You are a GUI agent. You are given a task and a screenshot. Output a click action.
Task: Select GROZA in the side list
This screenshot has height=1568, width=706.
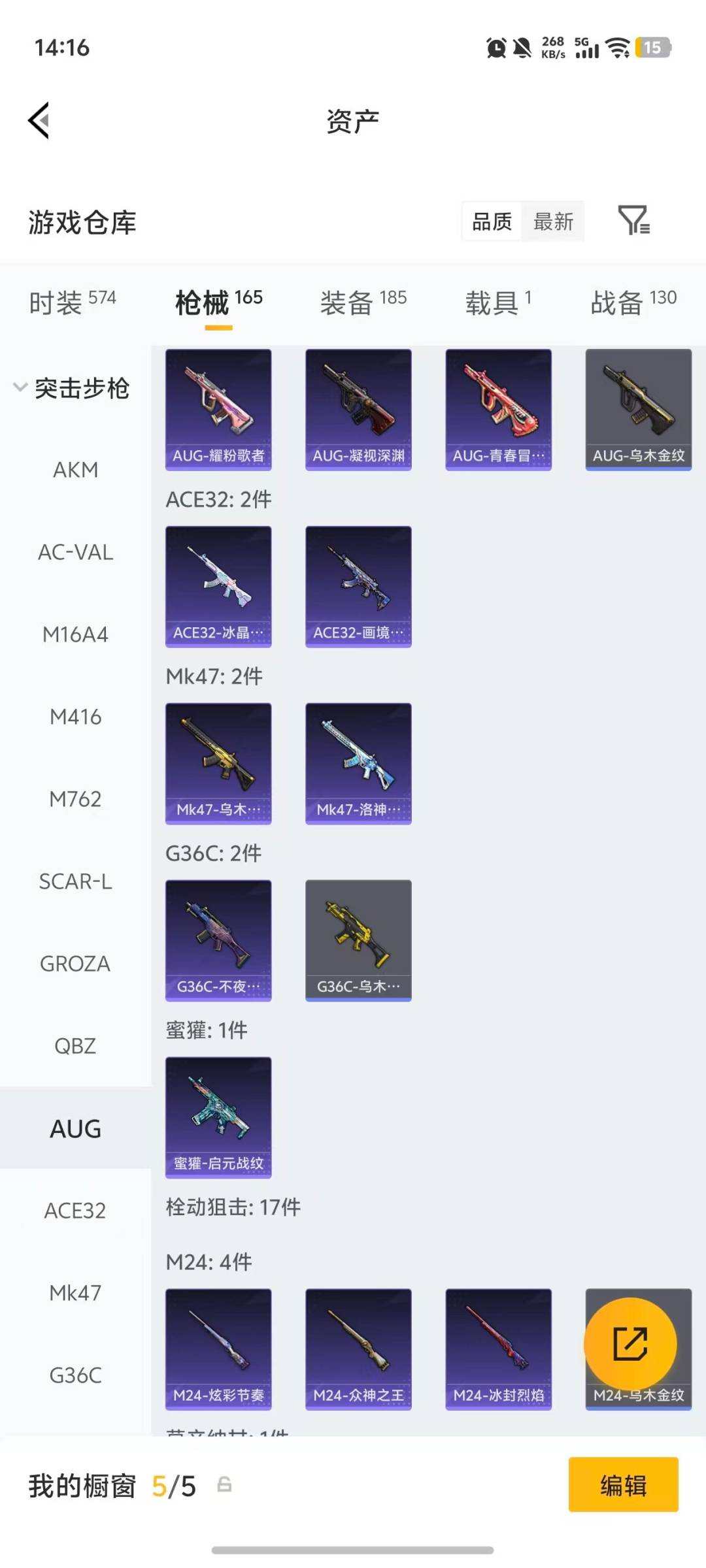pos(75,964)
